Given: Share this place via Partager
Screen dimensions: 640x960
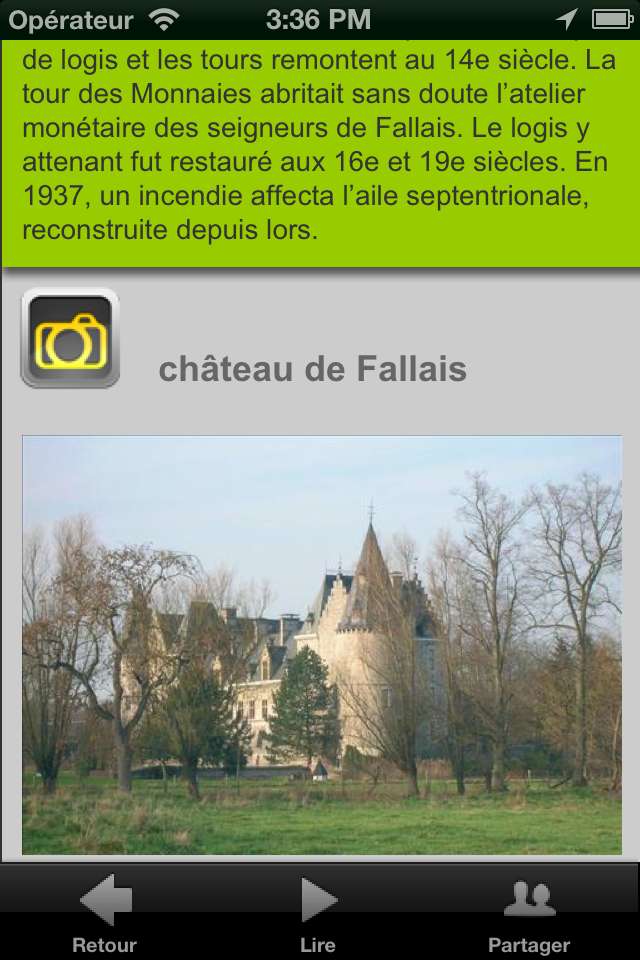Looking at the screenshot, I should (529, 912).
